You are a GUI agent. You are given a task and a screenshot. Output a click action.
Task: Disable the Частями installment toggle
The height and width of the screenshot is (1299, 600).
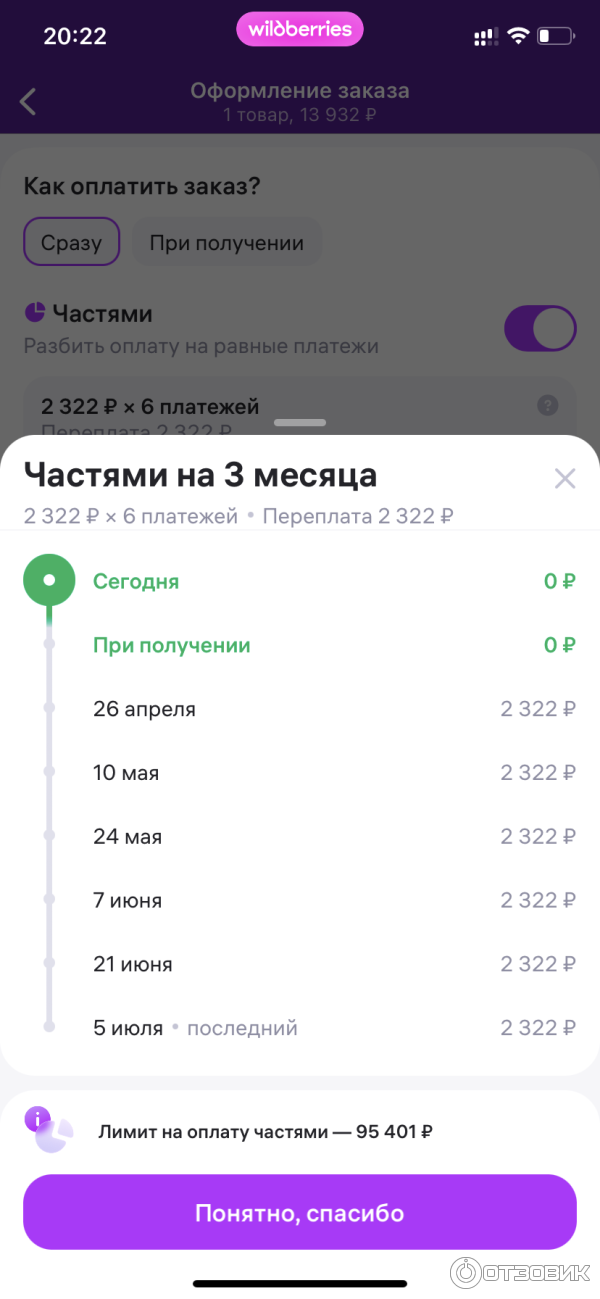(x=540, y=329)
